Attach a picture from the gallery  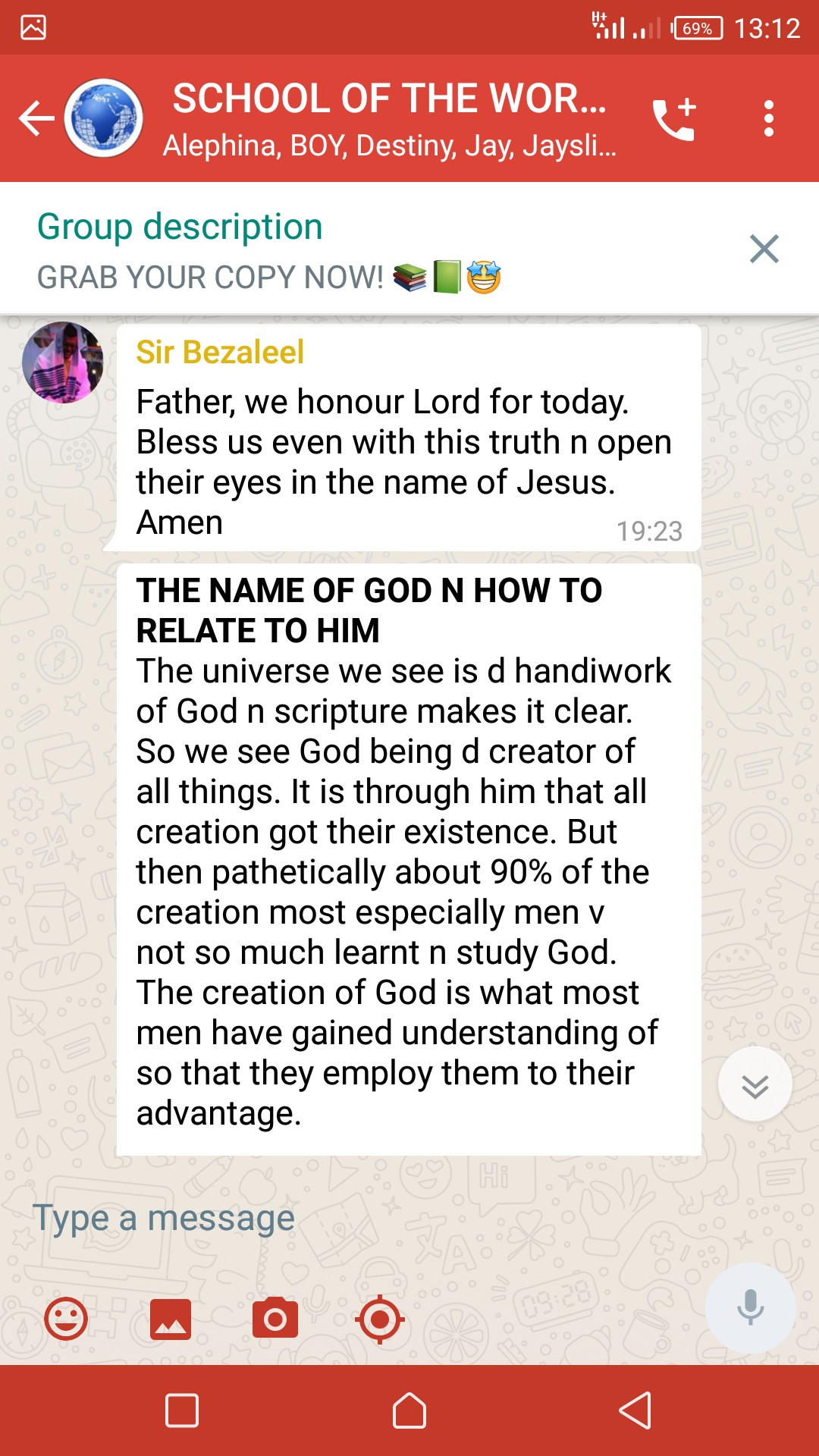click(x=171, y=1319)
